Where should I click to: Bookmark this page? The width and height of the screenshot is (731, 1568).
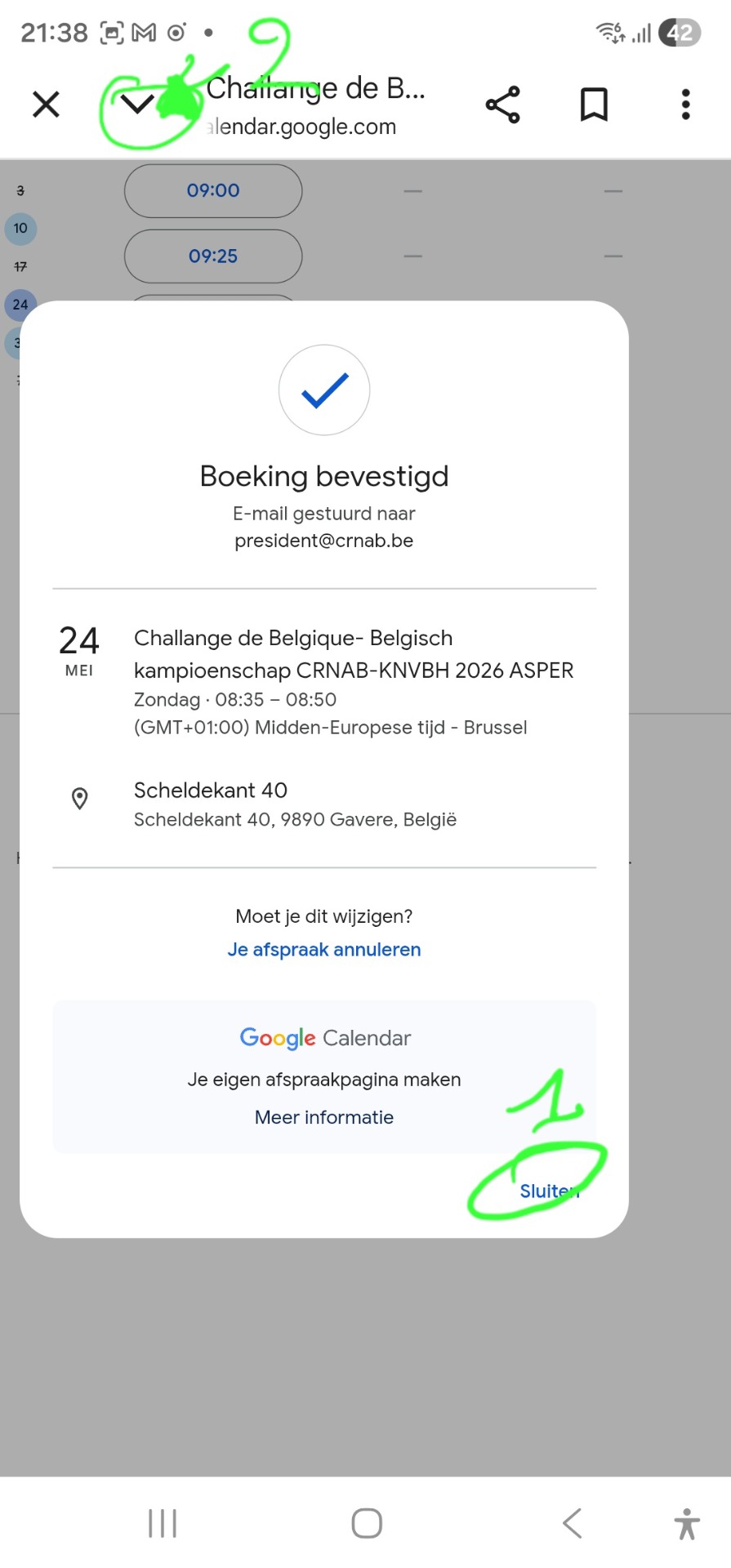point(594,105)
